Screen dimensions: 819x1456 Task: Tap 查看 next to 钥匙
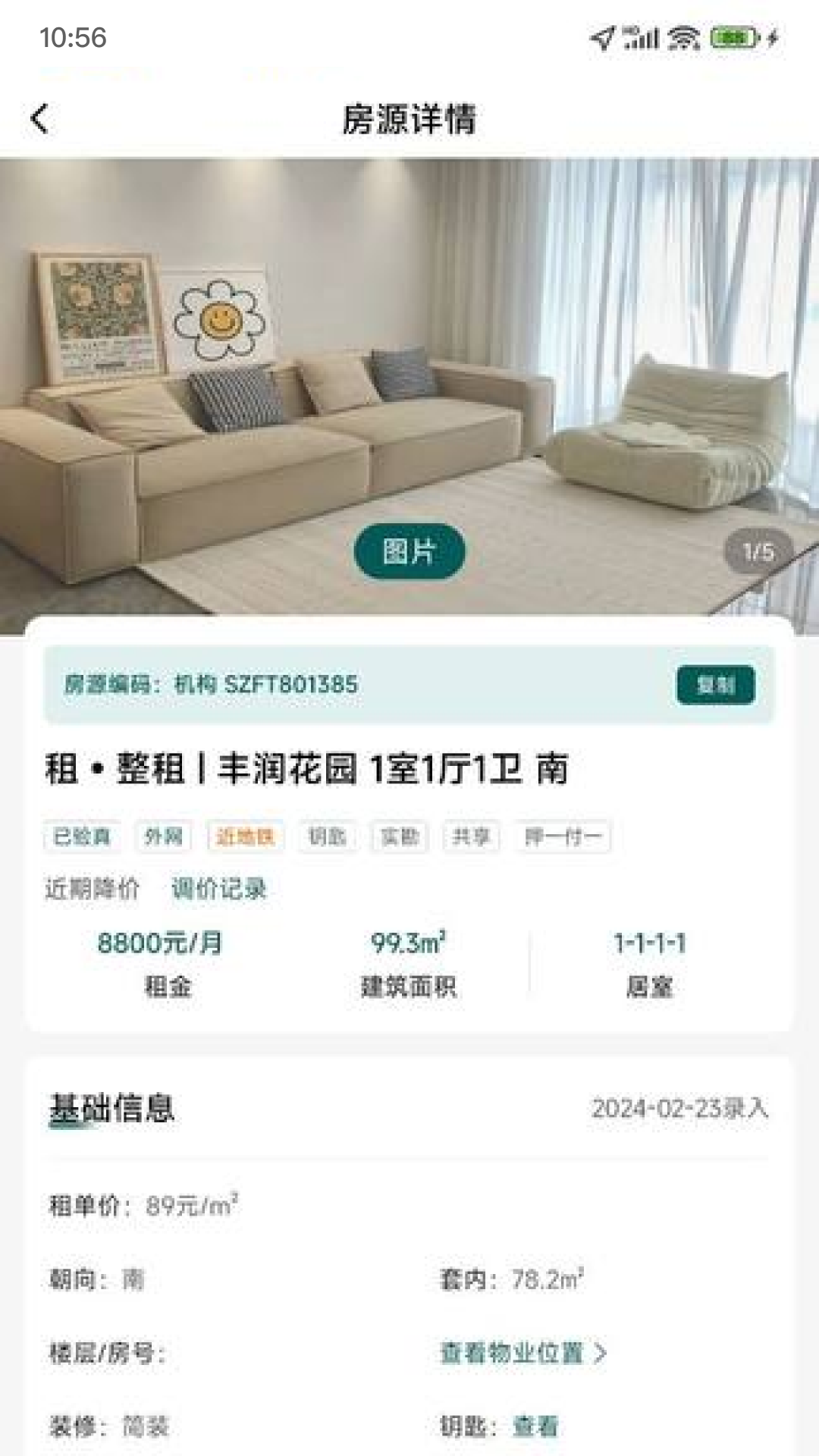tap(535, 1426)
